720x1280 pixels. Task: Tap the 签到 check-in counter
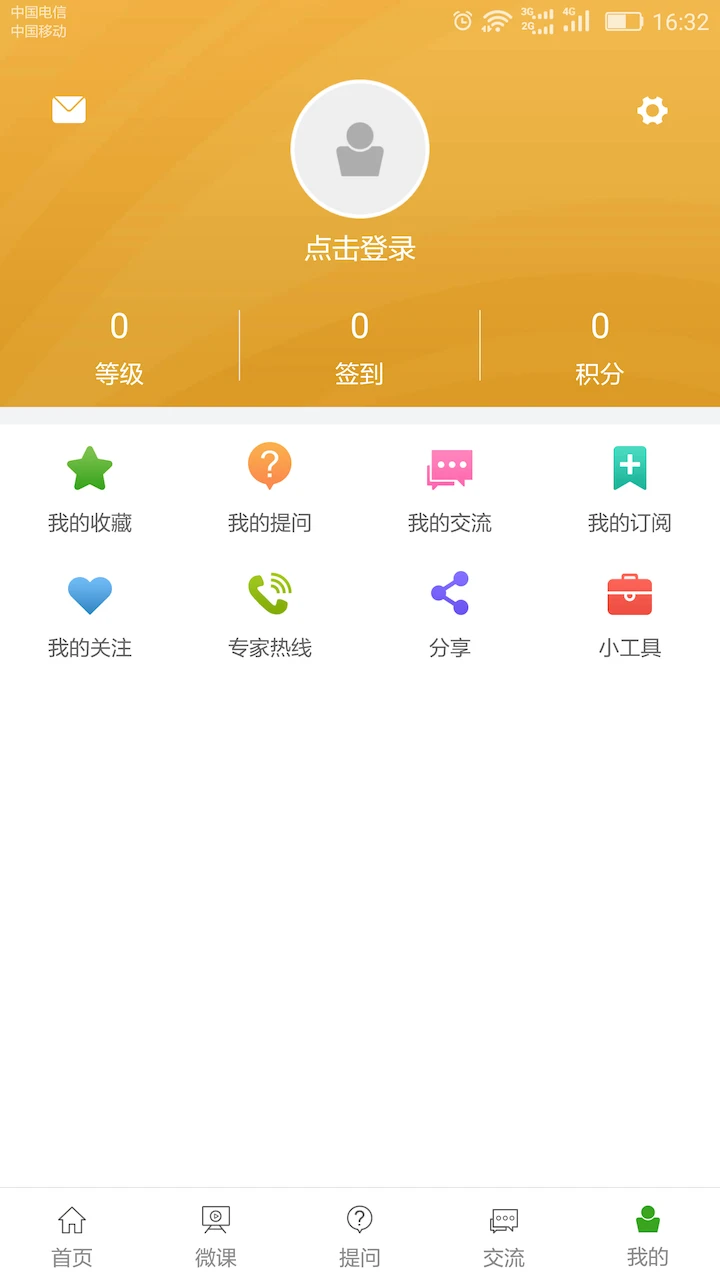[x=359, y=345]
